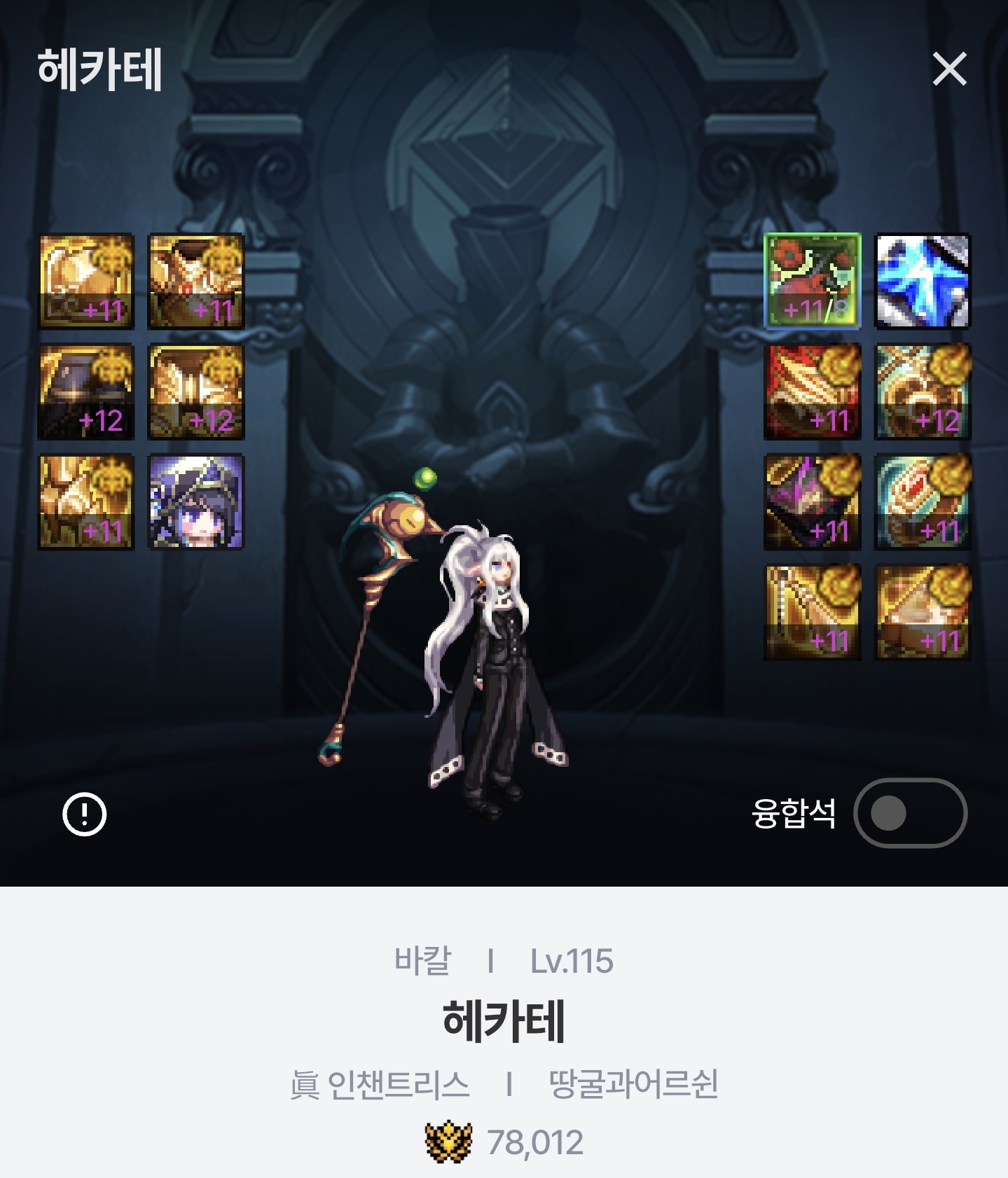Viewport: 1008px width, 1178px height.
Task: Open the exclamation mark info icon
Action: [x=84, y=814]
